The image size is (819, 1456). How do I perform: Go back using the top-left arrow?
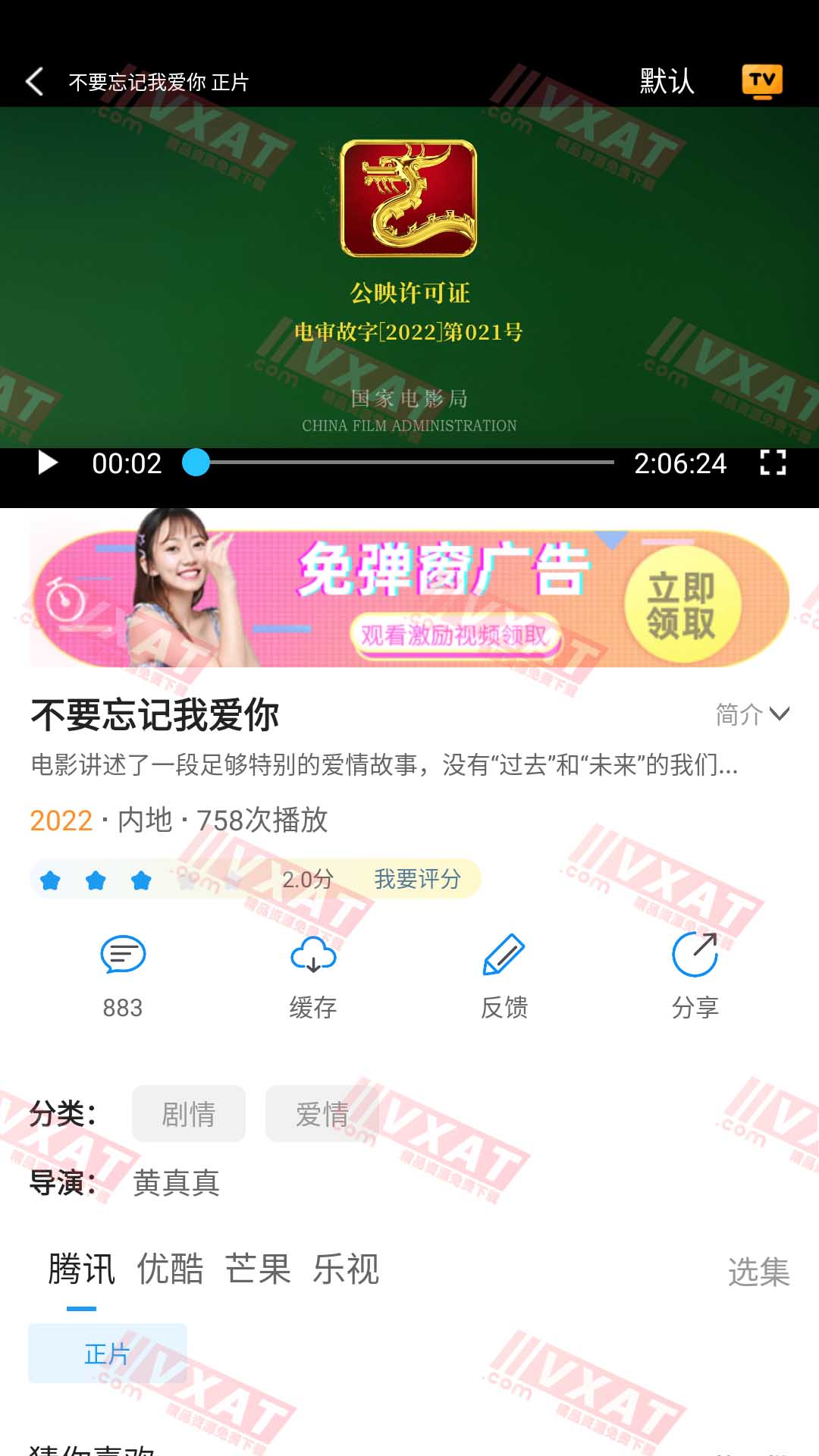click(35, 81)
